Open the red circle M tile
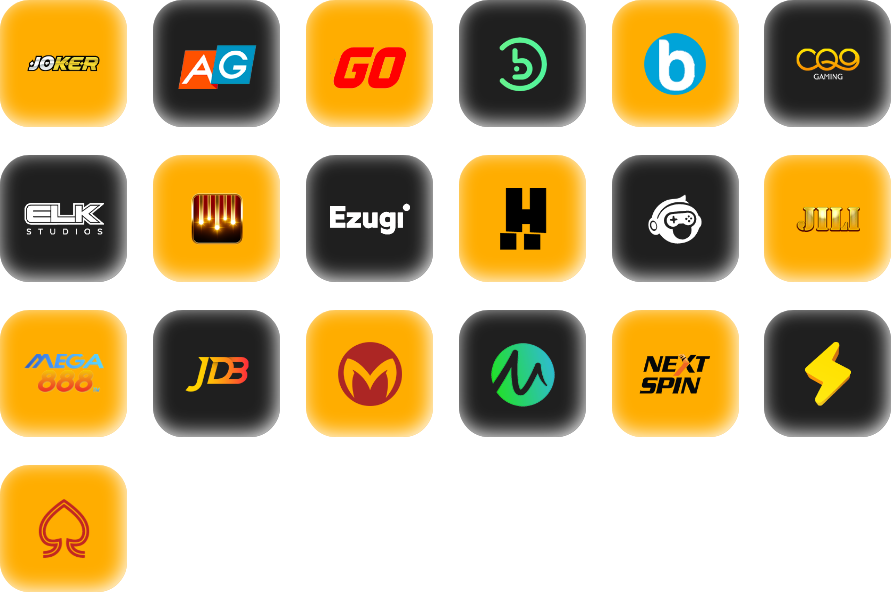Viewport: 891px width, 592px height. (x=369, y=373)
